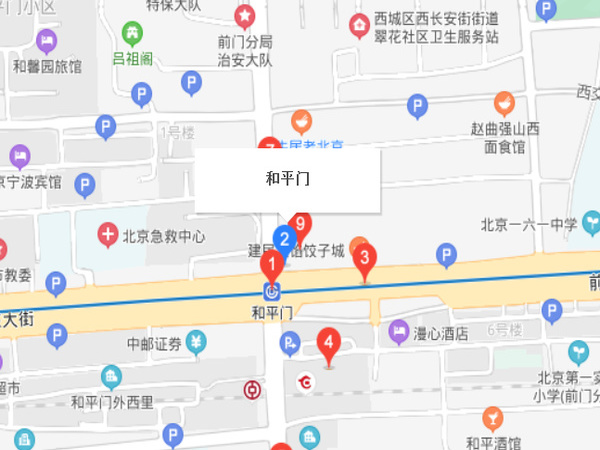Select blue marker number 2

285,240
